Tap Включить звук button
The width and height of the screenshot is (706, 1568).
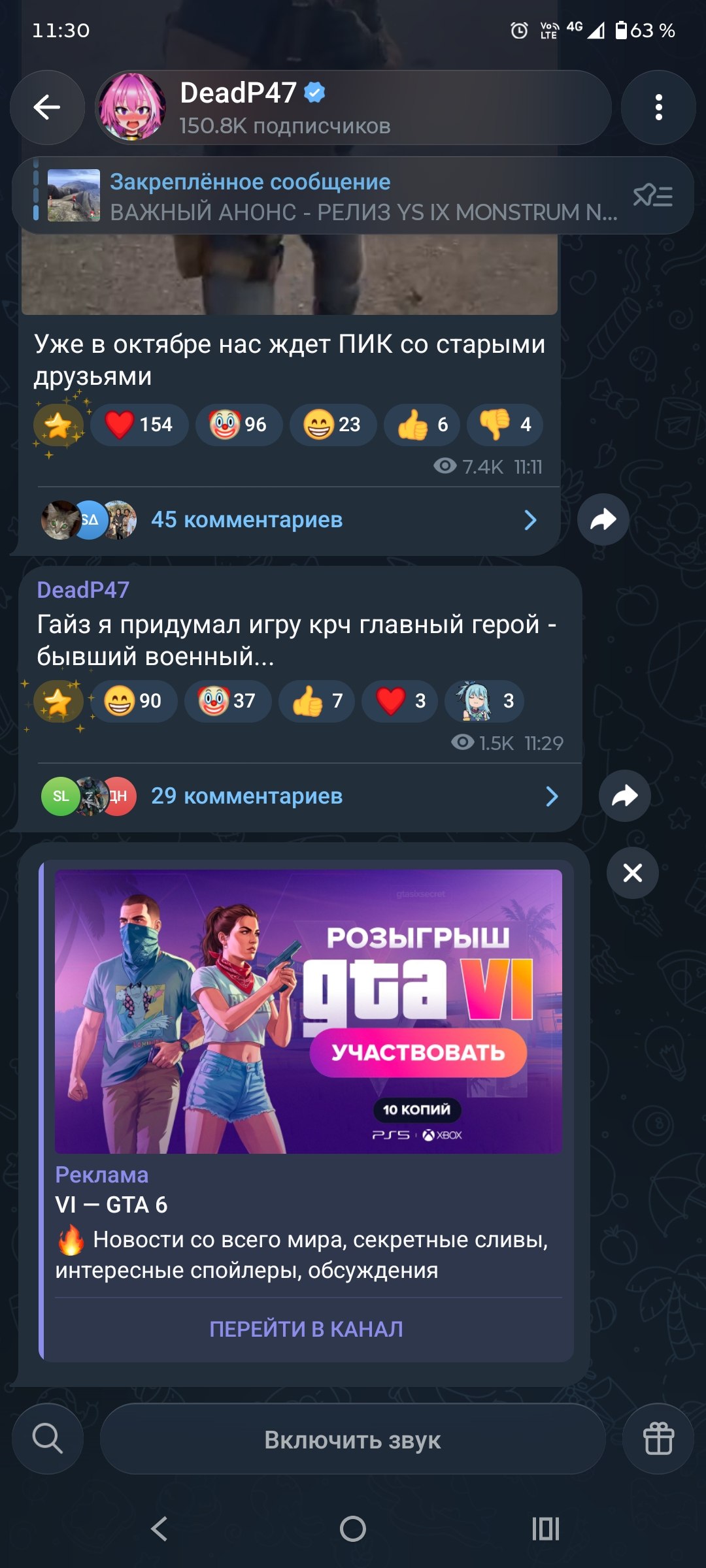click(x=353, y=1439)
